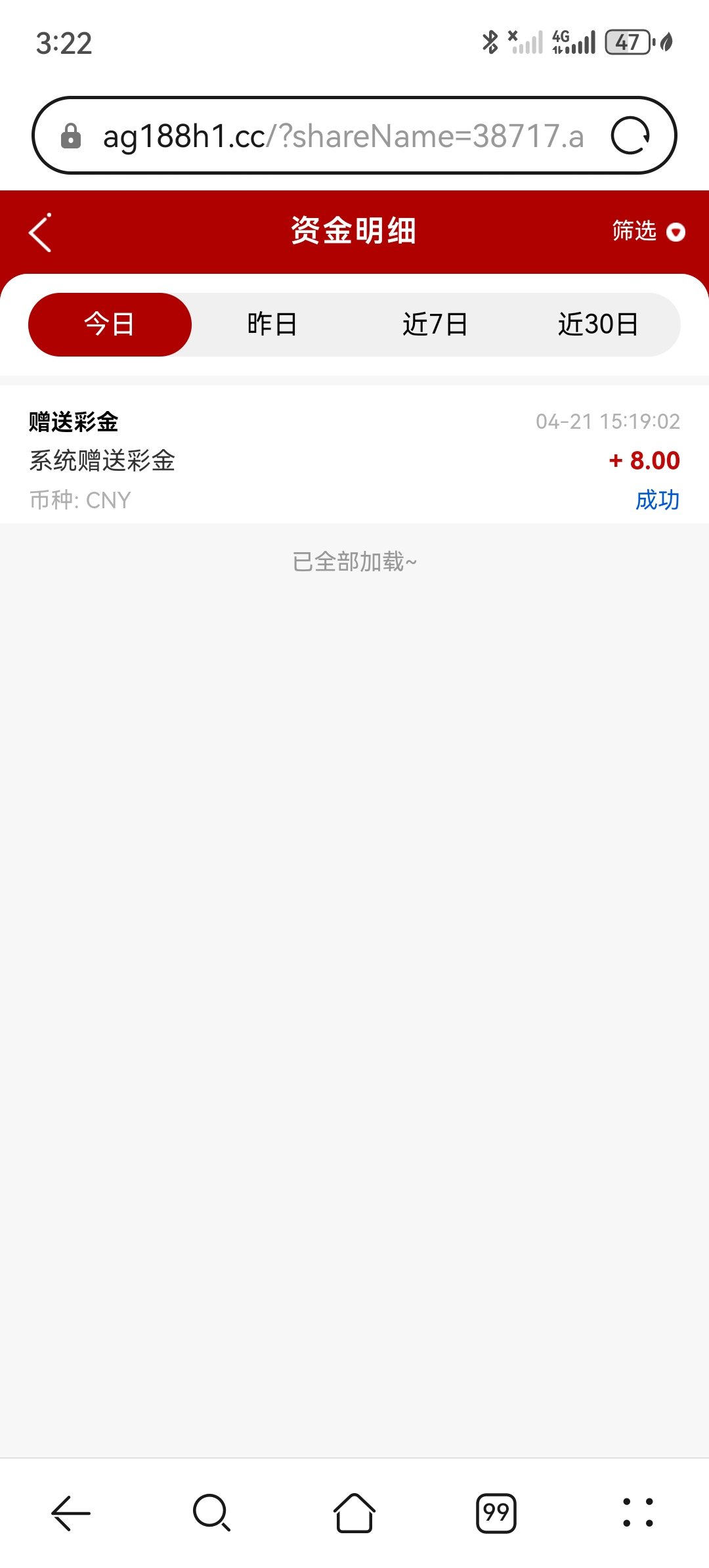This screenshot has width=709, height=1568.
Task: Switch to the 近7日 tab
Action: coord(435,323)
